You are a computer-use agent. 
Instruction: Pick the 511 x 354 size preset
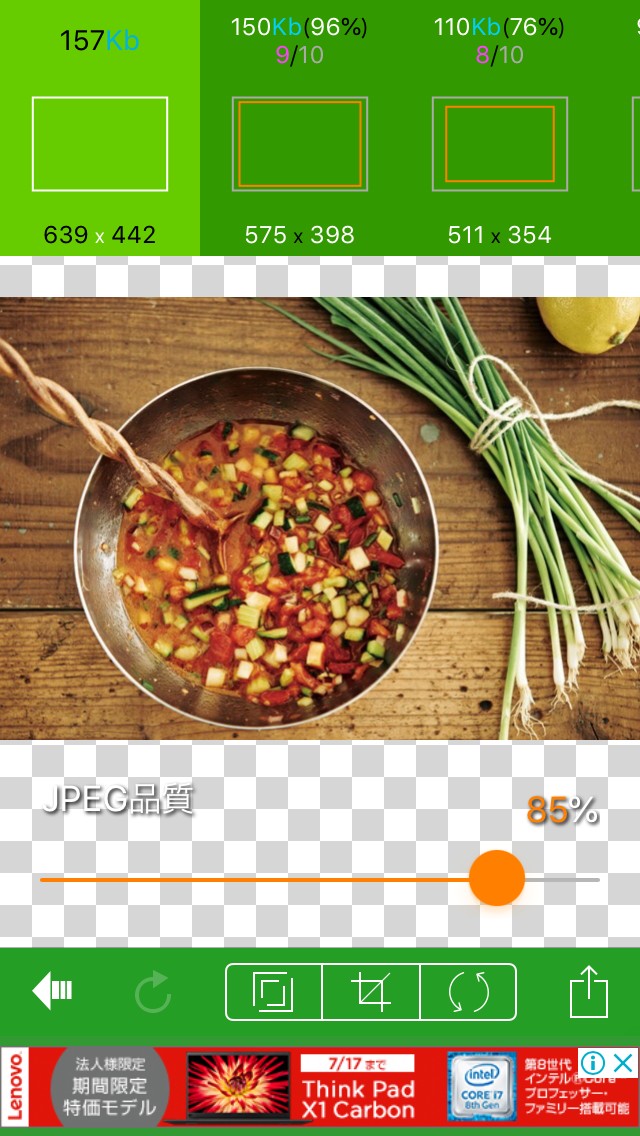pos(499,128)
